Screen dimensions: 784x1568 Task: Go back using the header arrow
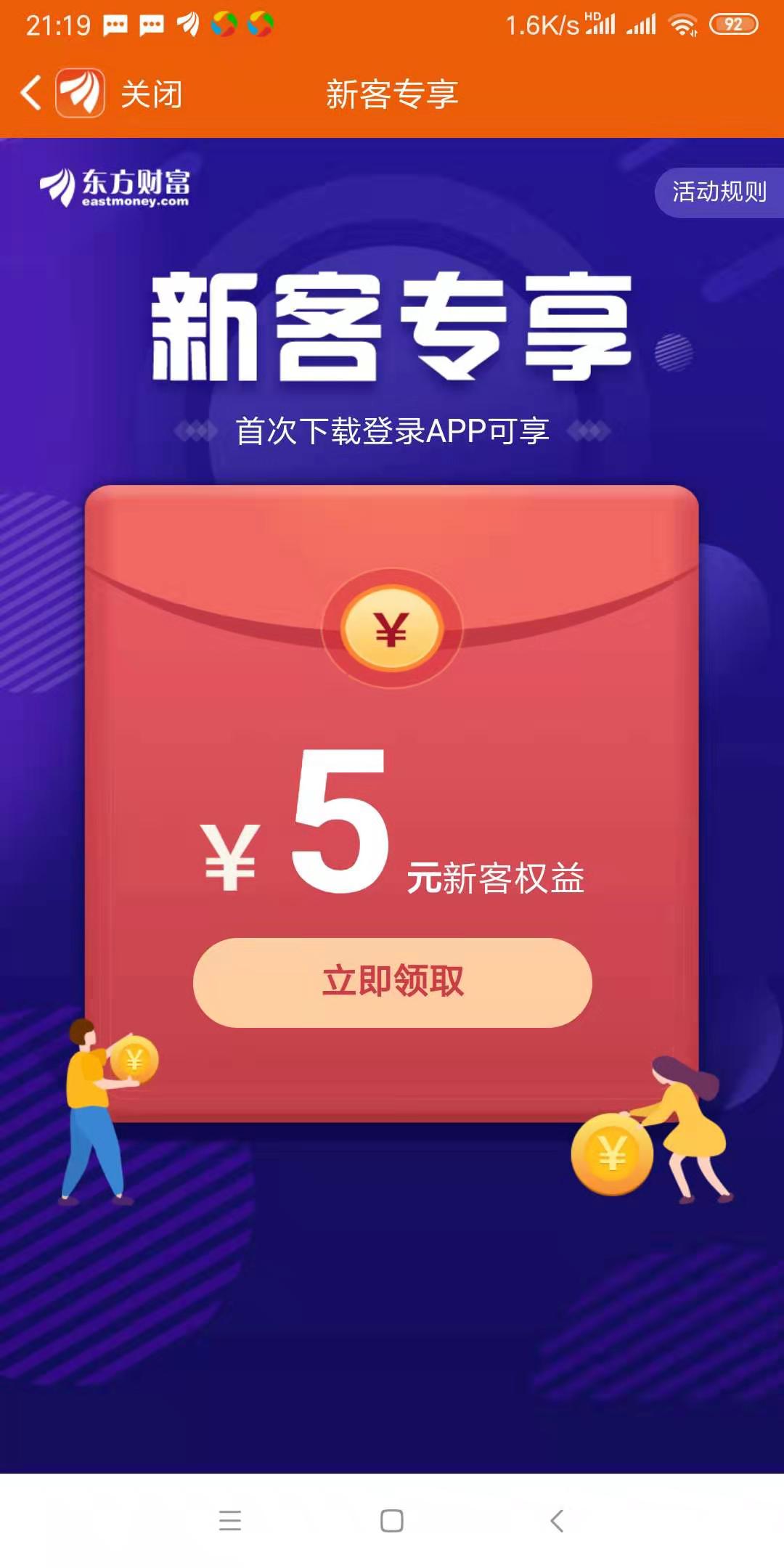point(30,93)
